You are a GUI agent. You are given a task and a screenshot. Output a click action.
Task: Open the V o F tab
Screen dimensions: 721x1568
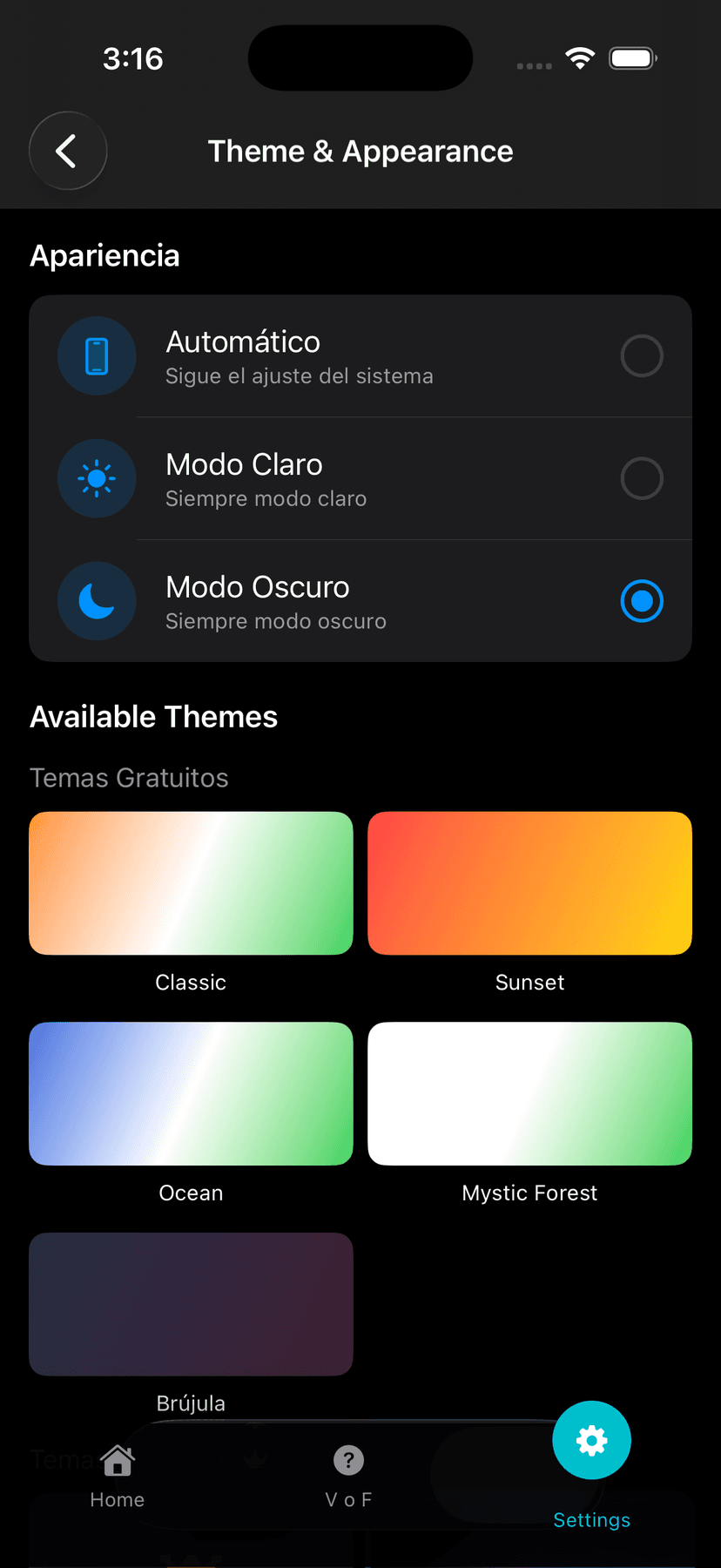[348, 1474]
